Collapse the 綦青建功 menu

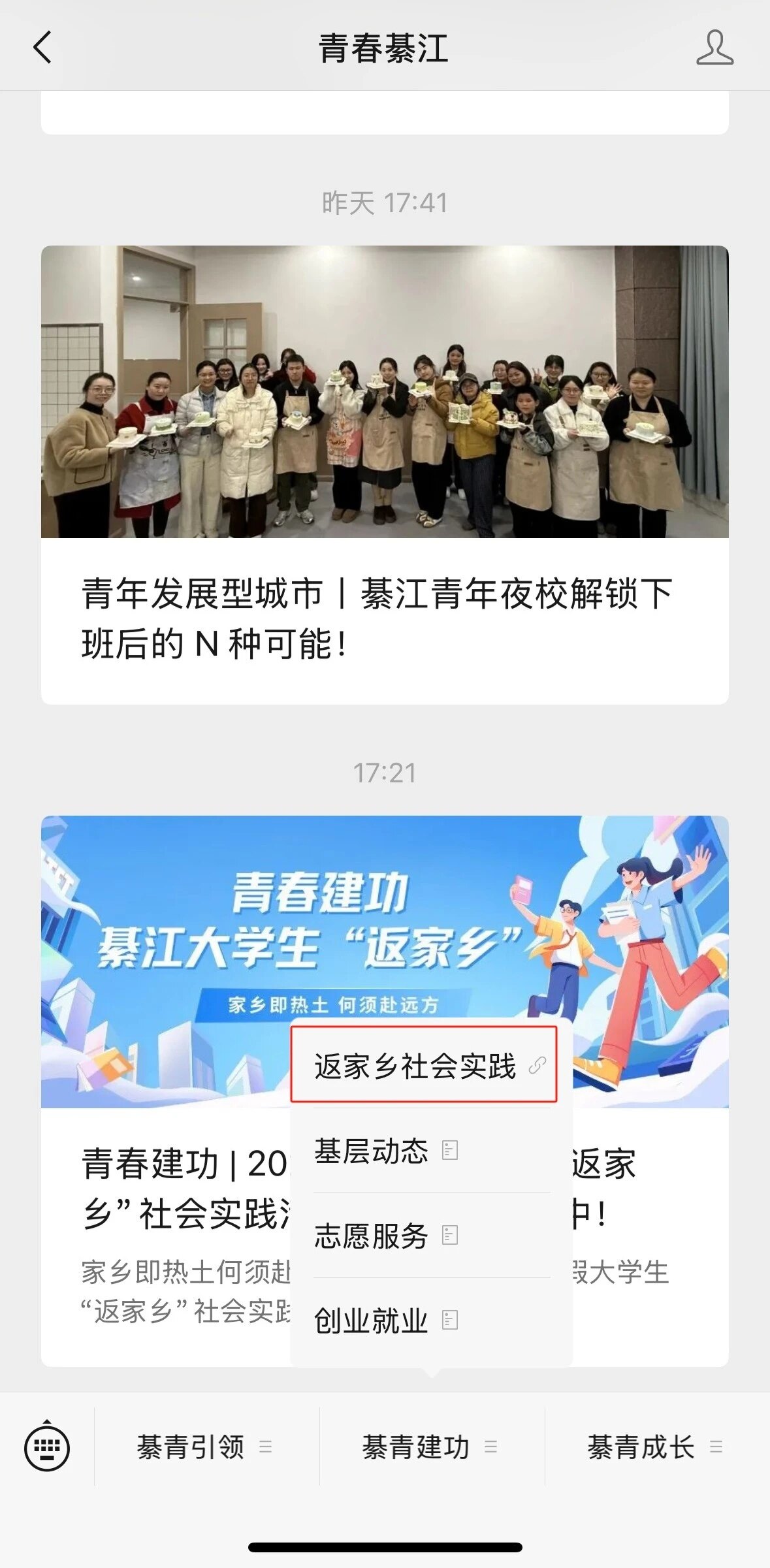click(429, 1447)
